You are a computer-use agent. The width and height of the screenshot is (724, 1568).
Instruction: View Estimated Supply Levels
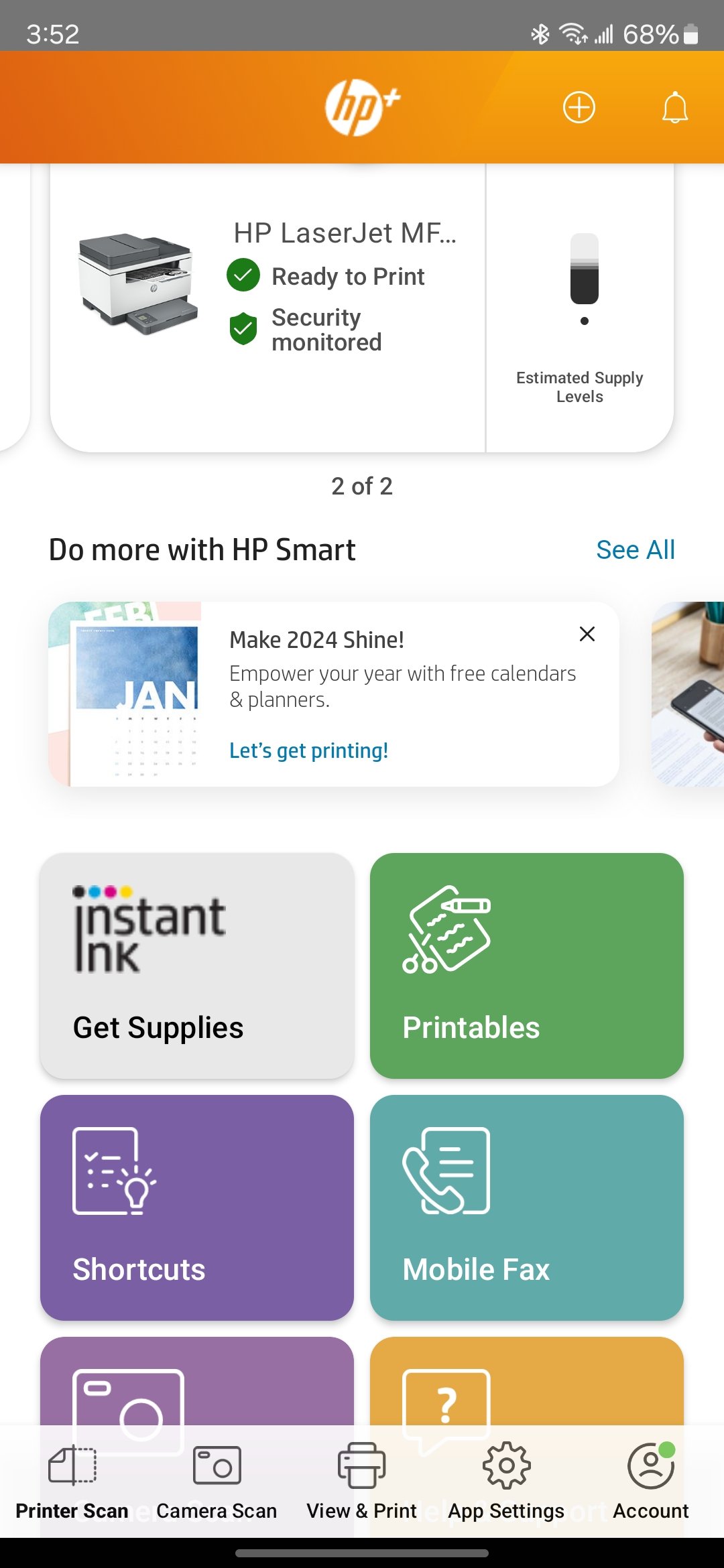[580, 315]
